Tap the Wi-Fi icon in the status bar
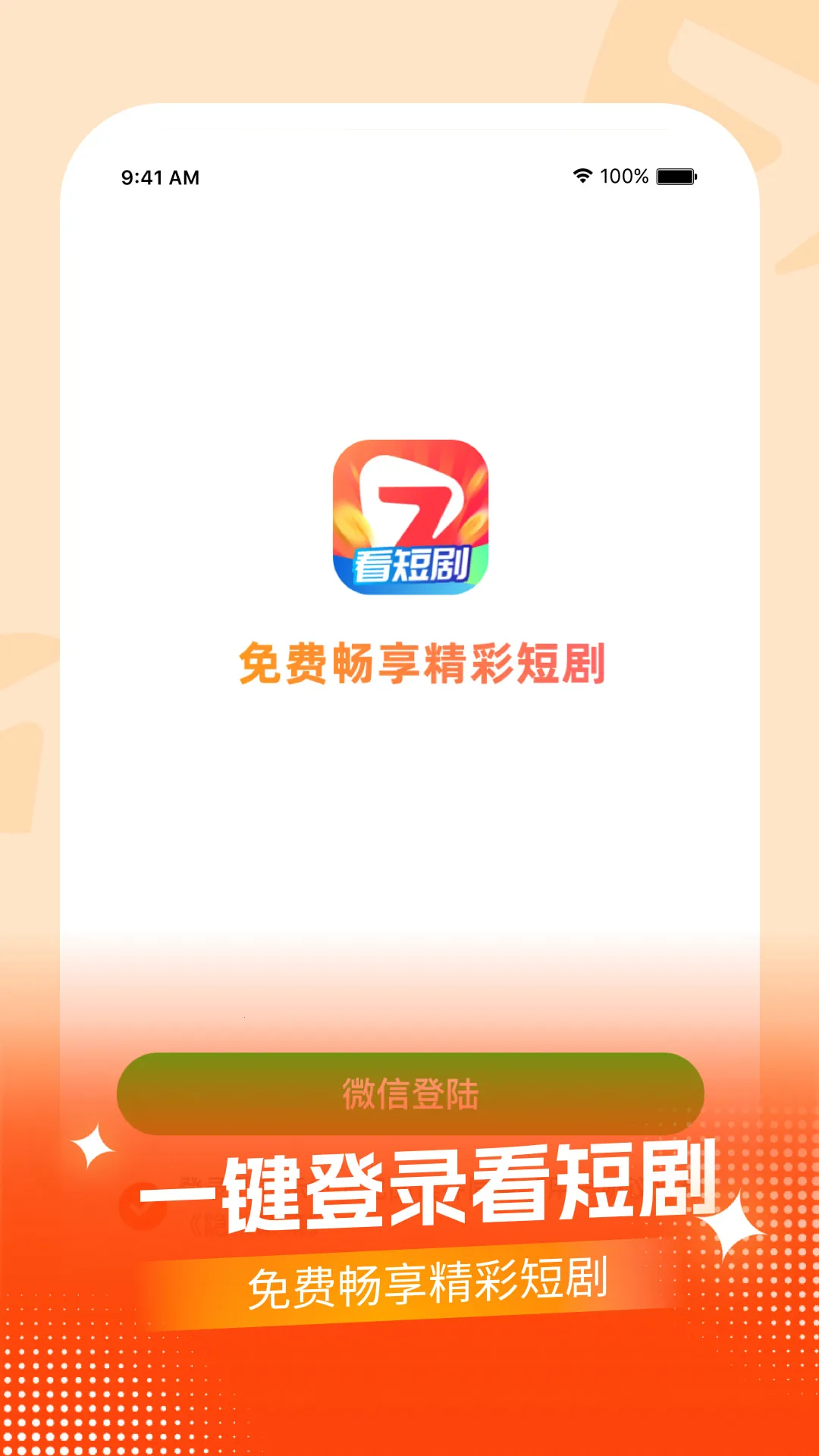Image resolution: width=819 pixels, height=1456 pixels. click(581, 176)
